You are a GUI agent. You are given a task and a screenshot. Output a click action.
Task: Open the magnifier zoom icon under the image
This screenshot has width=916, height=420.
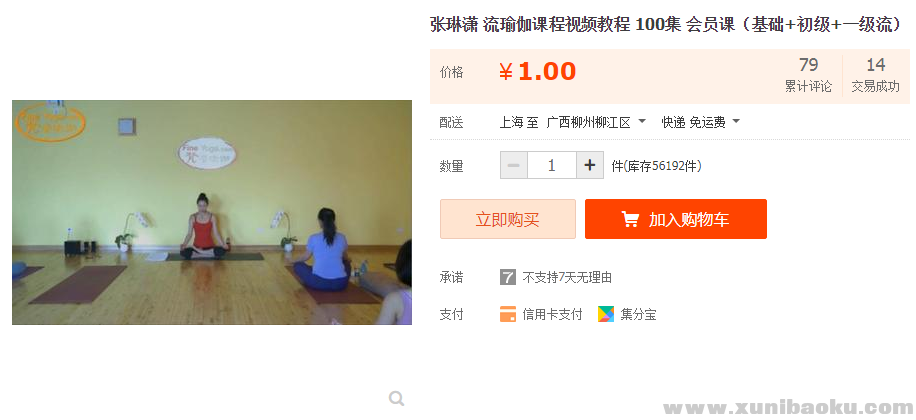pyautogui.click(x=397, y=398)
